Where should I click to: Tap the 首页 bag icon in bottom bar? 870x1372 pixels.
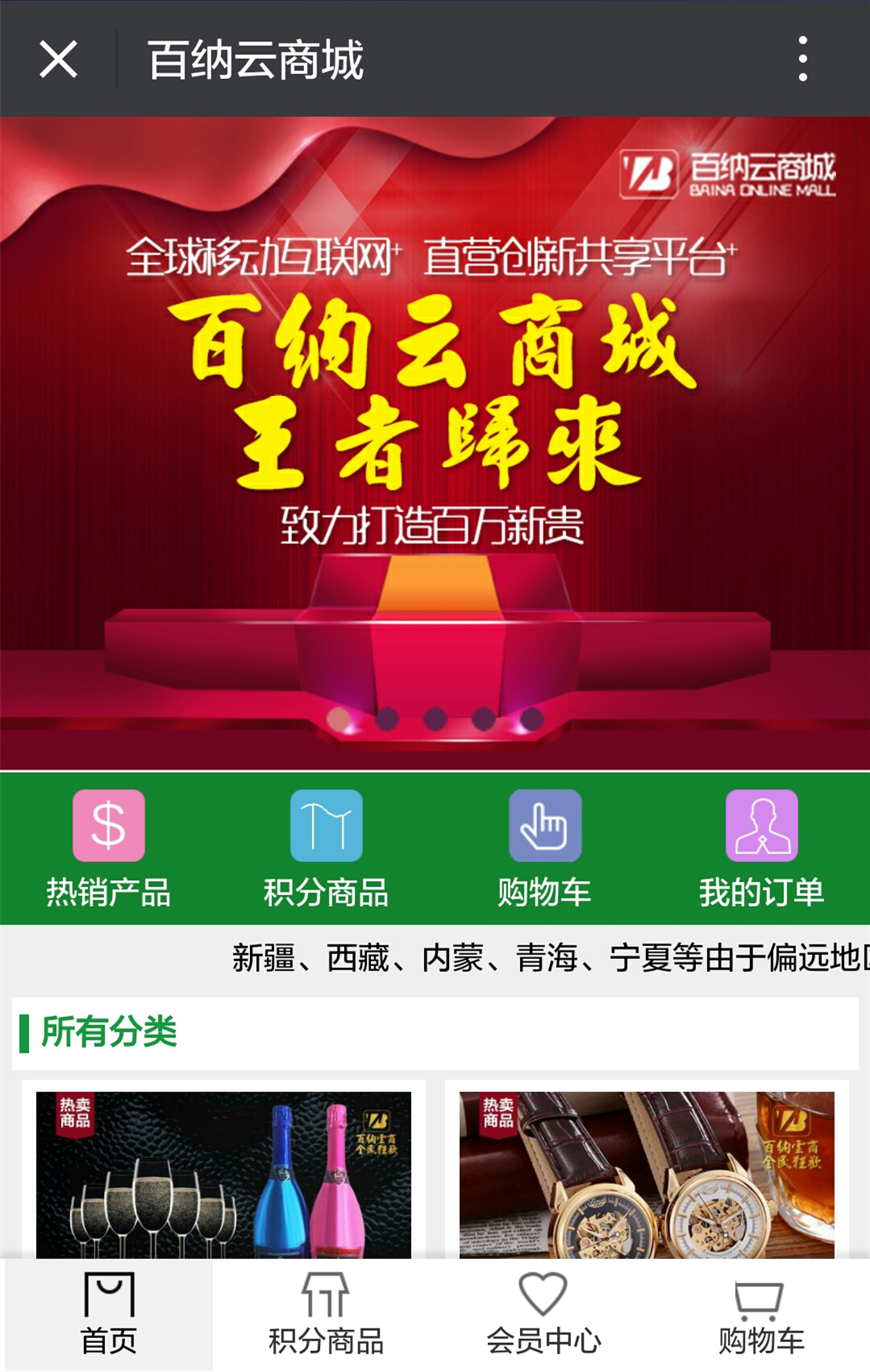(108, 1291)
